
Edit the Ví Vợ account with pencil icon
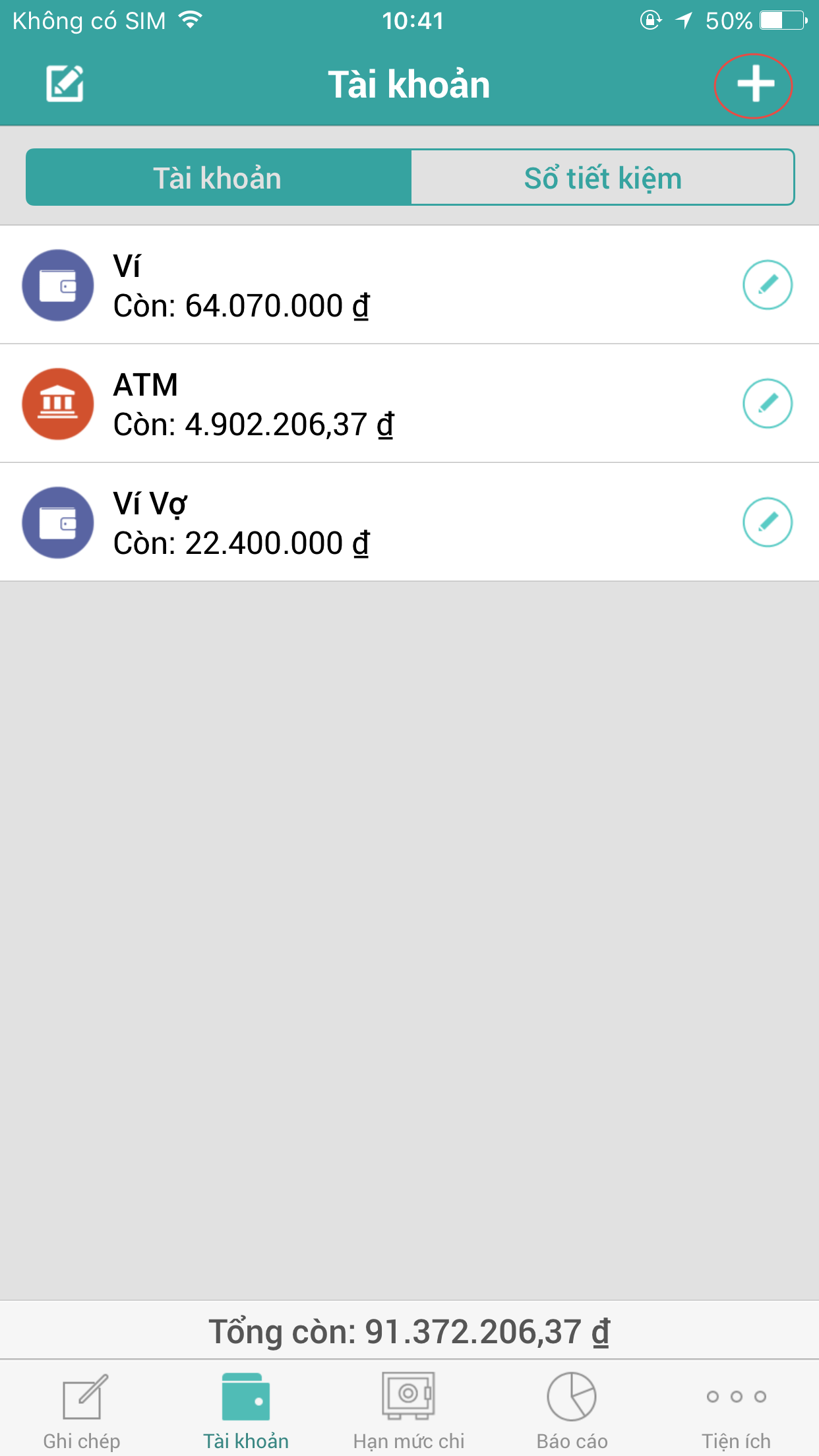coord(767,522)
